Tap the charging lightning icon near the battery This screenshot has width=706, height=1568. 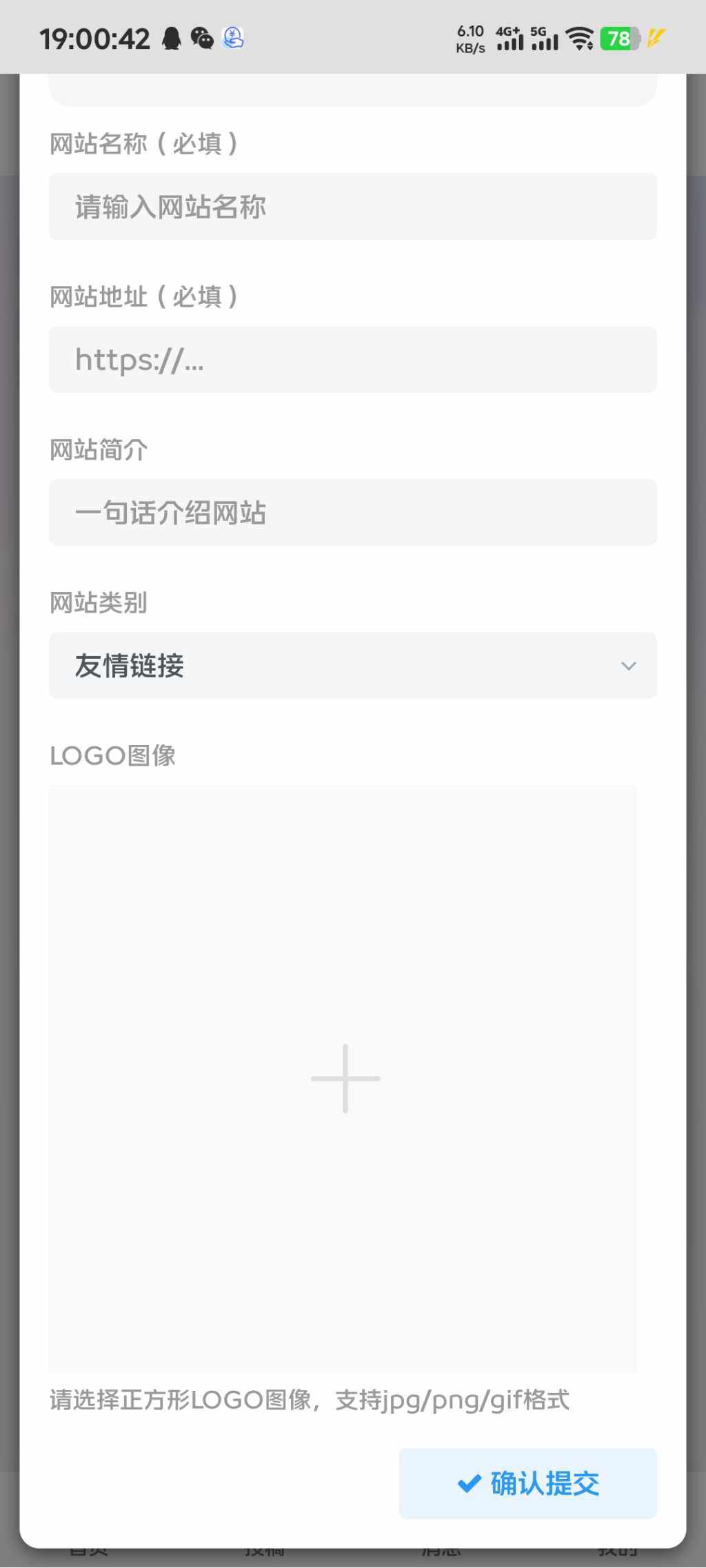click(656, 38)
